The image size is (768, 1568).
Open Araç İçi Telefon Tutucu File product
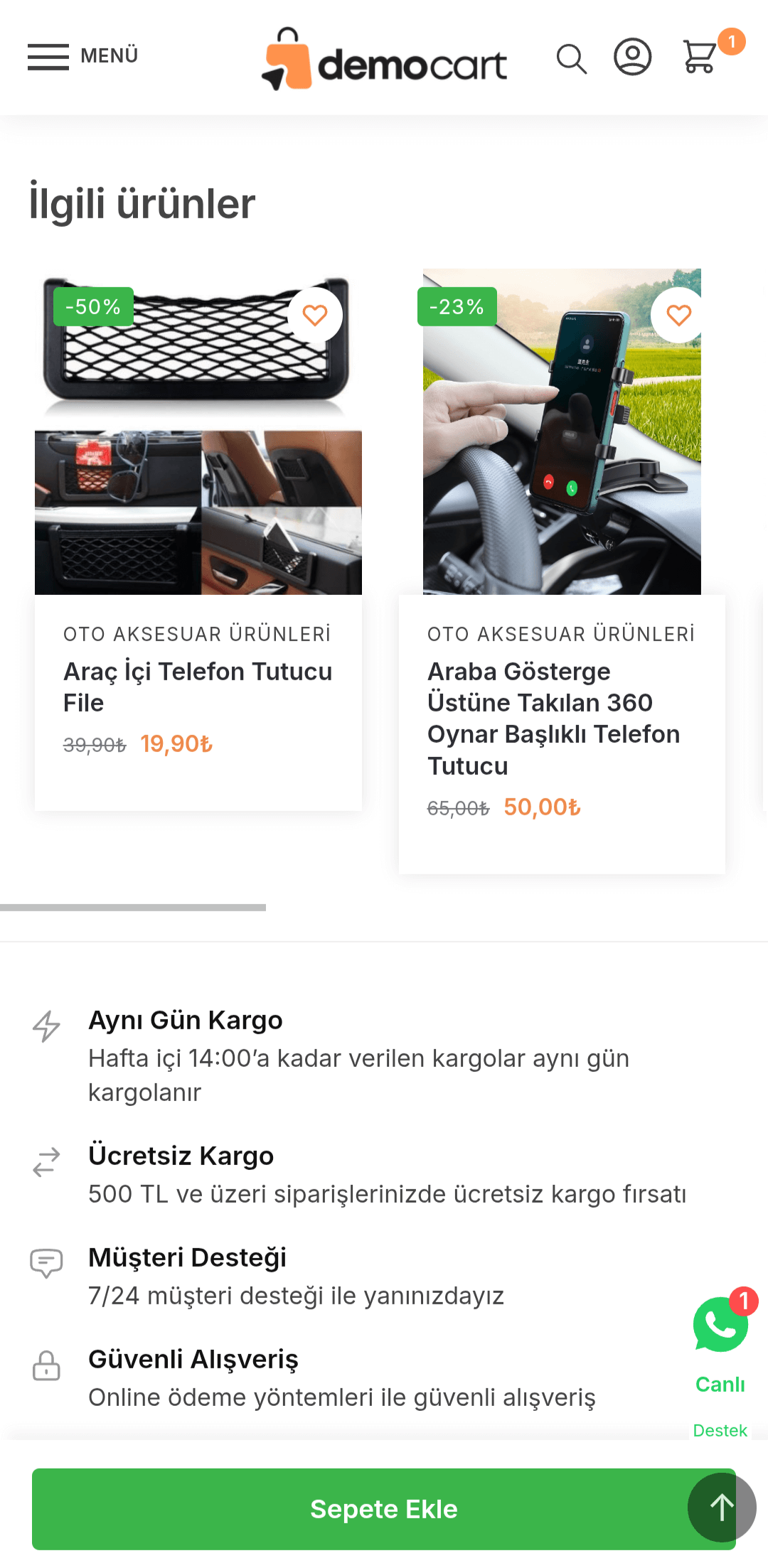[x=197, y=687]
